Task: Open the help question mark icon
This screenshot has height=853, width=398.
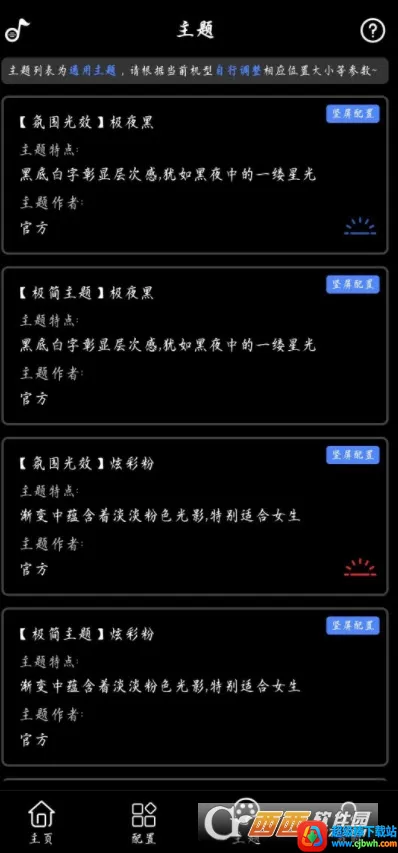Action: tap(372, 30)
